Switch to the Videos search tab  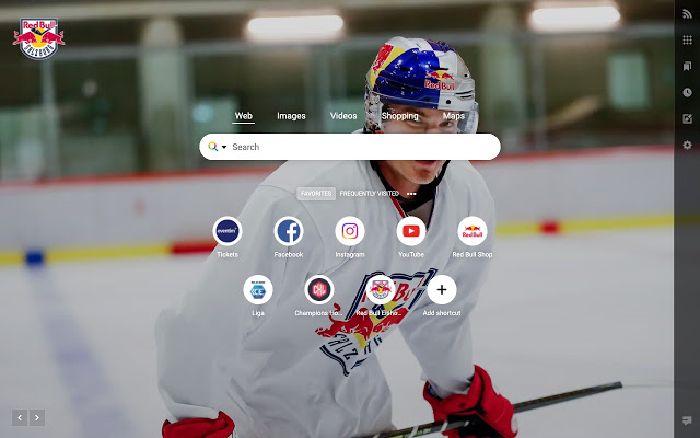pos(343,116)
